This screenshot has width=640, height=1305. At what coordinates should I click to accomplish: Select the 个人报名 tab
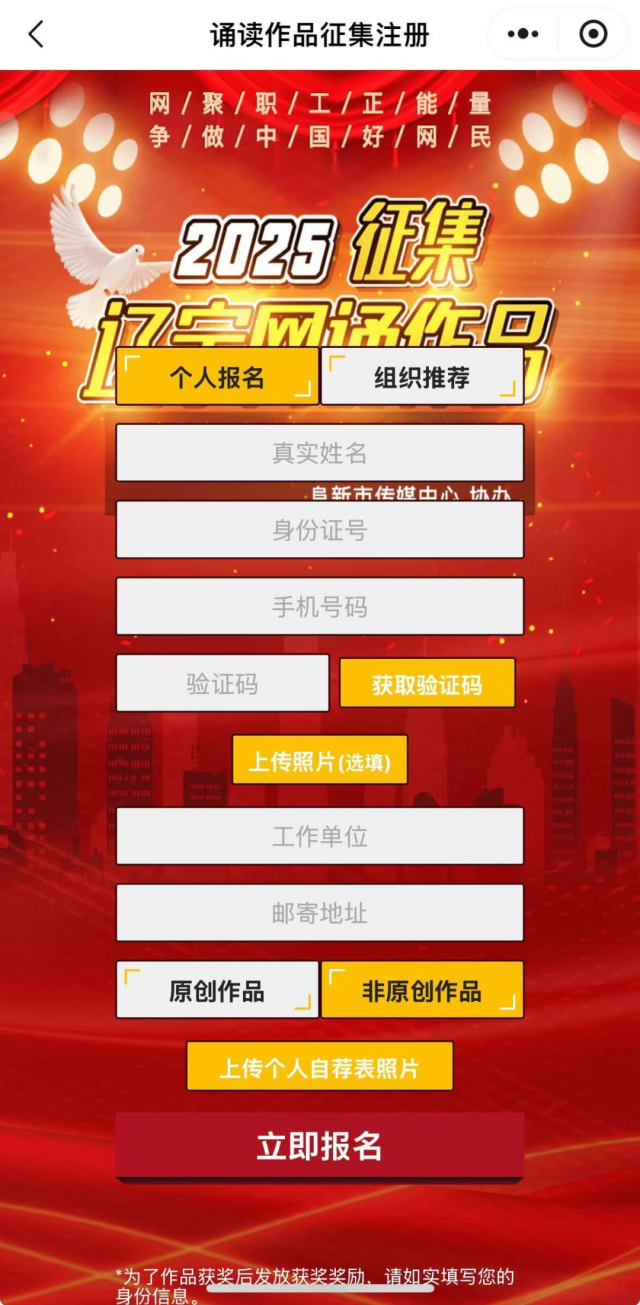(217, 377)
